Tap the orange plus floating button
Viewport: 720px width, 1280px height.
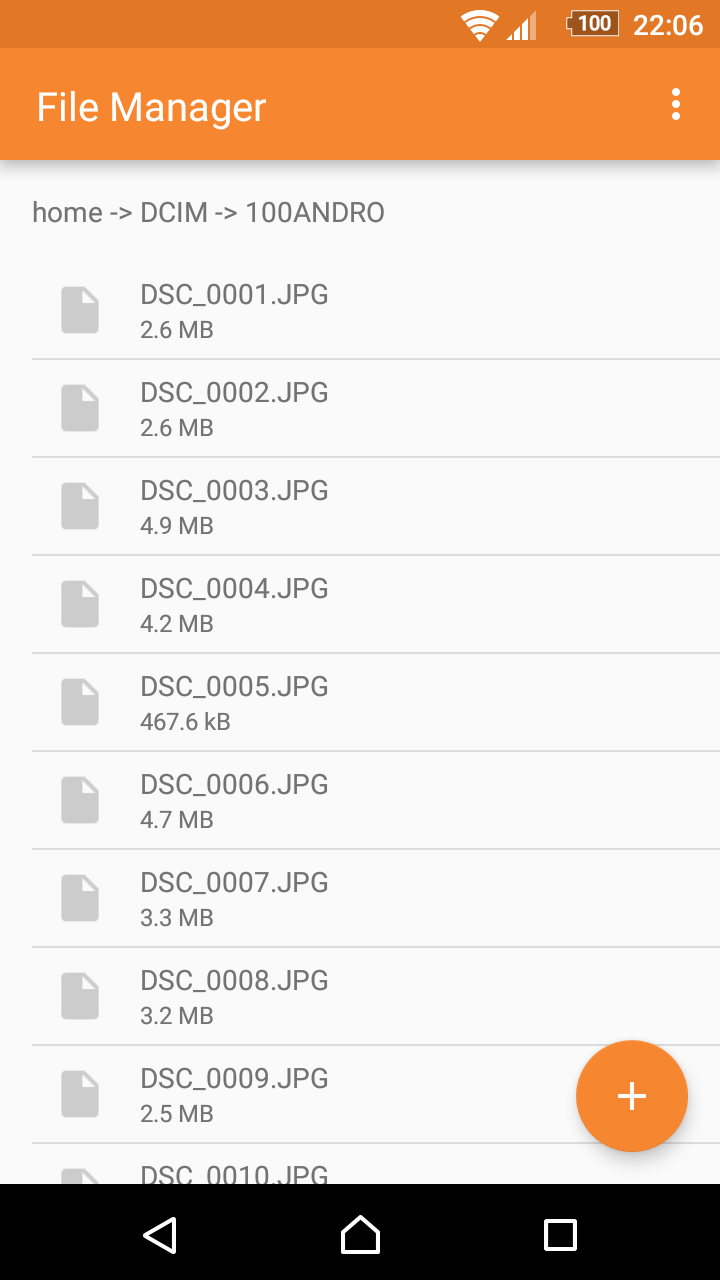pos(632,1096)
